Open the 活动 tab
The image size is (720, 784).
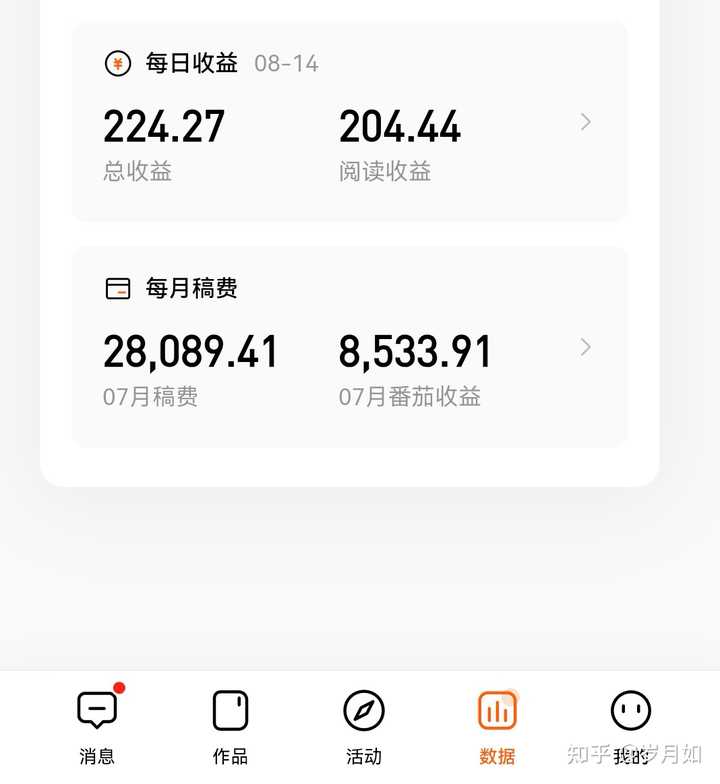(363, 726)
